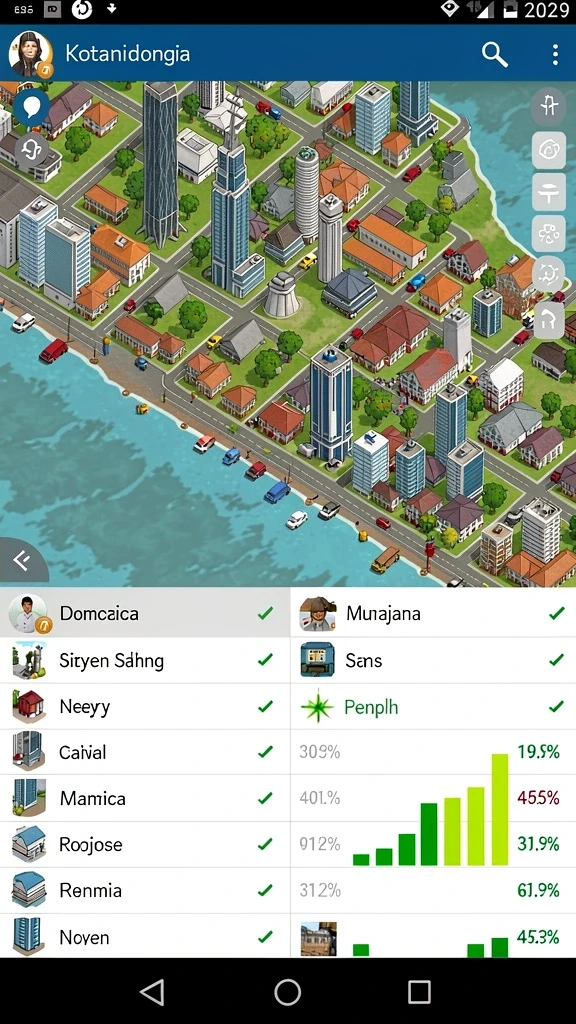Open the search magnifier in the app bar

tap(494, 54)
